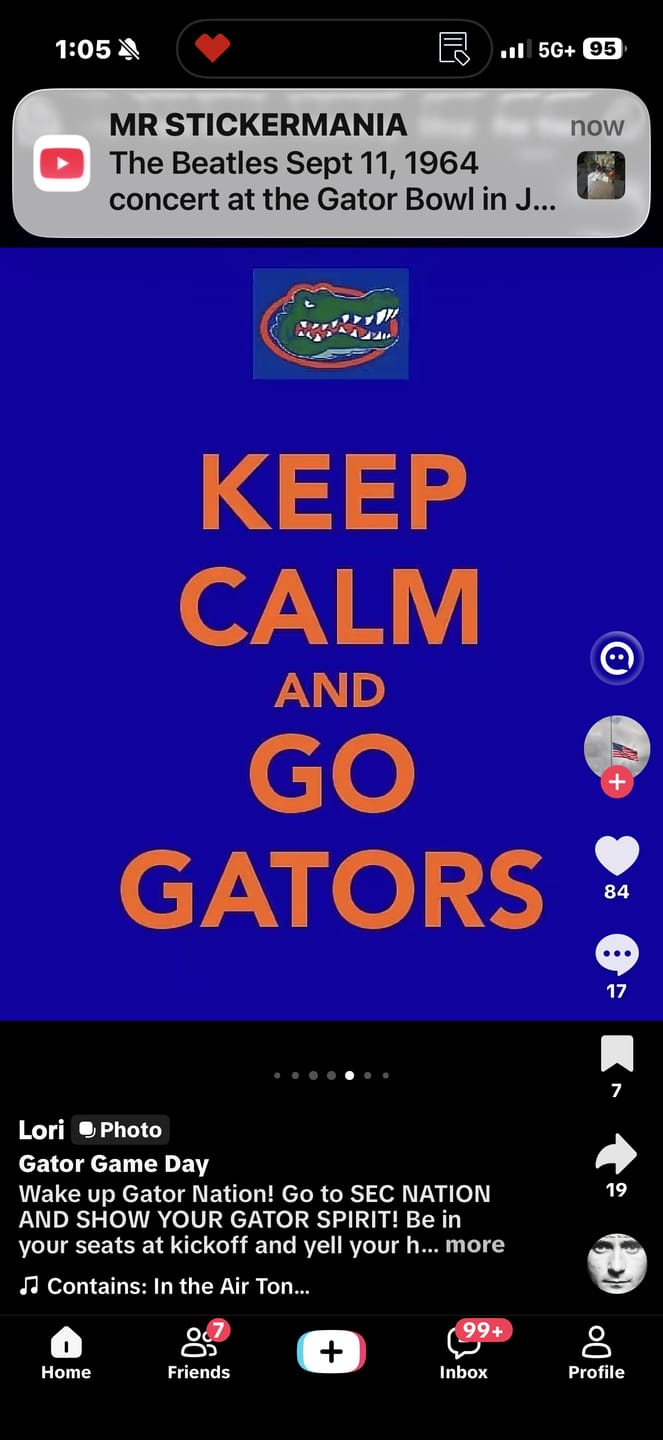Create a new post with plus button
The image size is (663, 1440).
(331, 1353)
